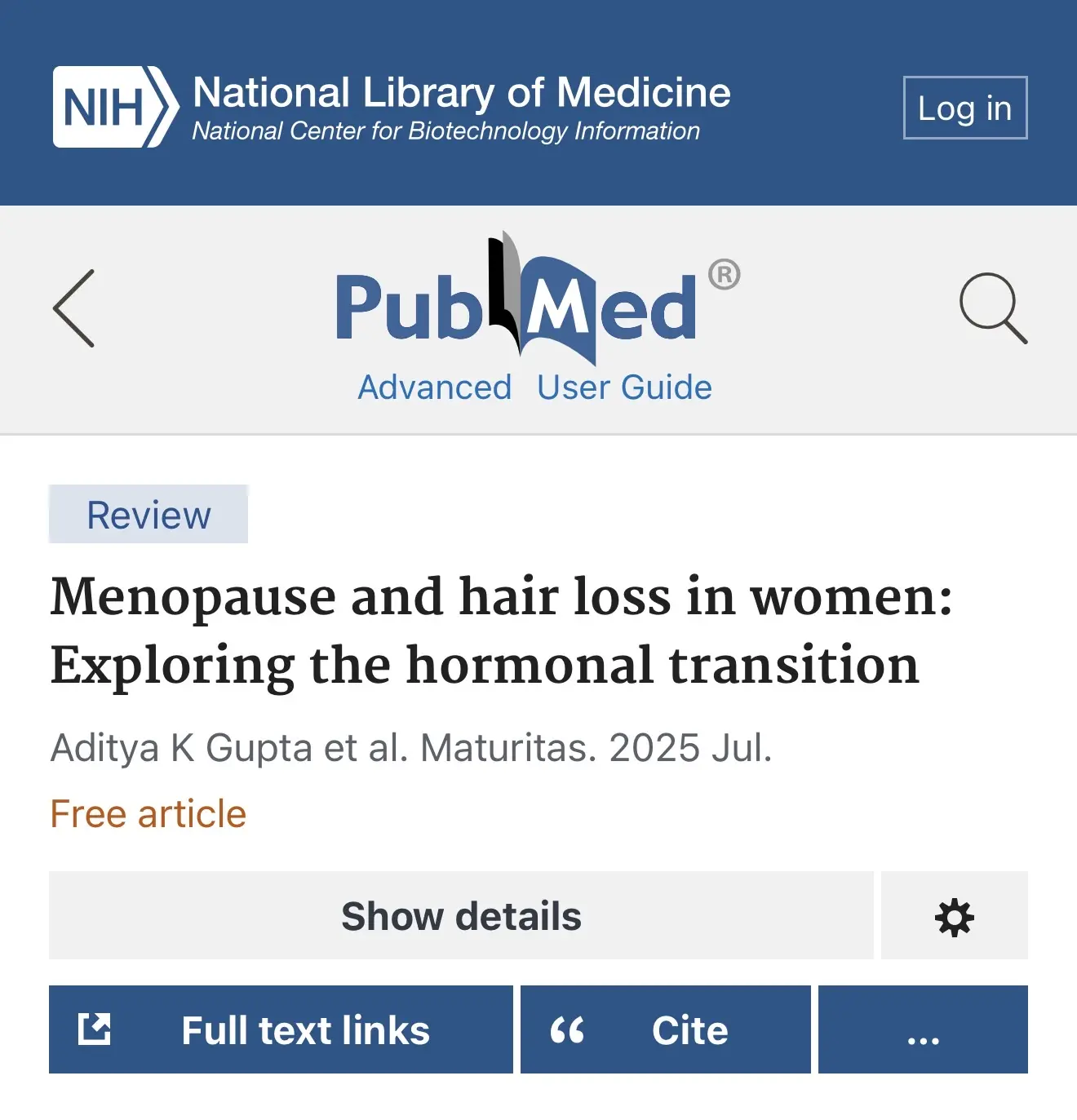Open the User Guide link
The height and width of the screenshot is (1120, 1077).
(624, 387)
